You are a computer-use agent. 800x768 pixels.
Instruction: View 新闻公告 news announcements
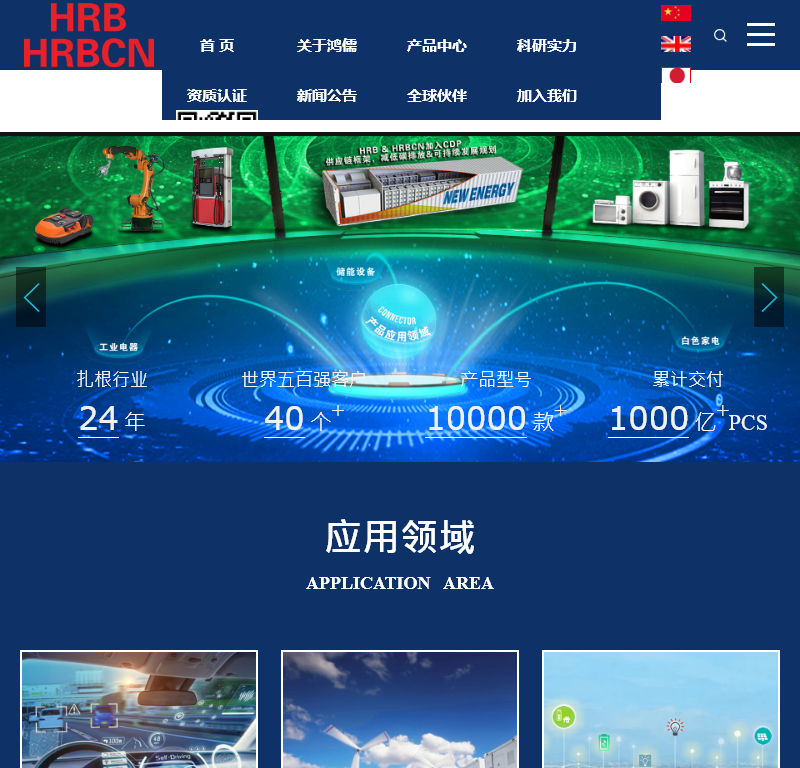[x=326, y=96]
